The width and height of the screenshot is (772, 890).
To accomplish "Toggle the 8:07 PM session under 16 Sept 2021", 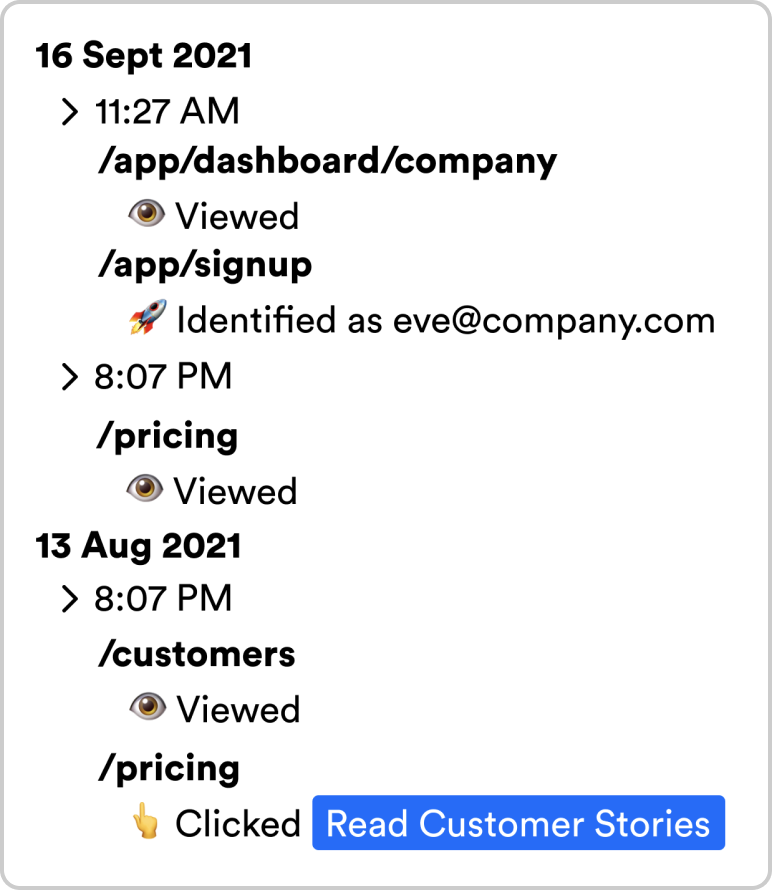I will tap(69, 378).
